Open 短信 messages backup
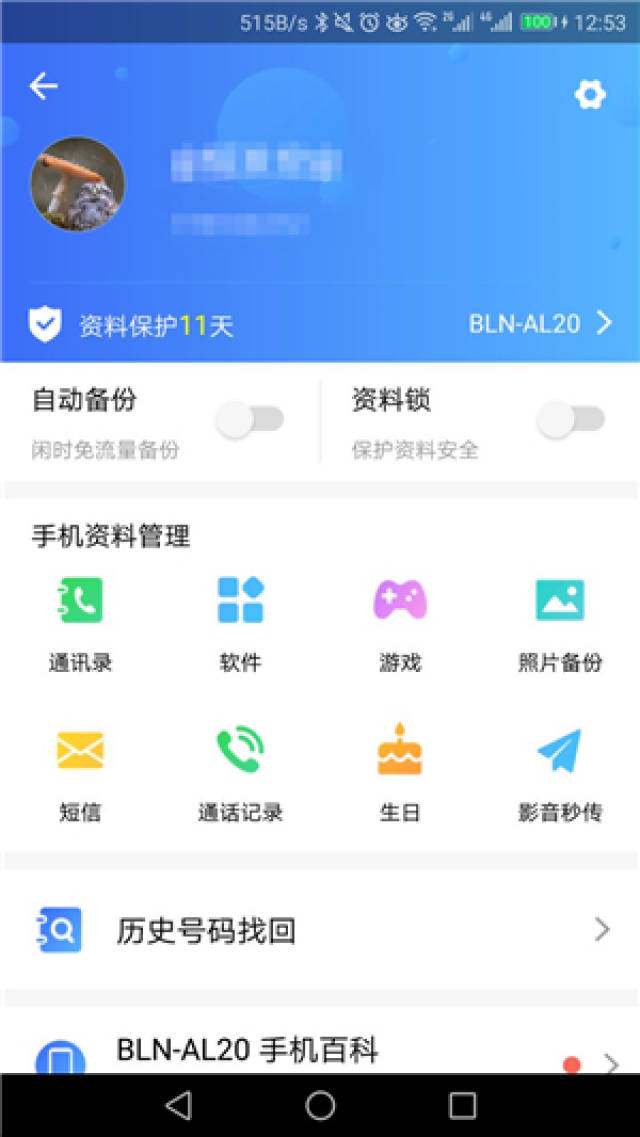 (x=80, y=772)
